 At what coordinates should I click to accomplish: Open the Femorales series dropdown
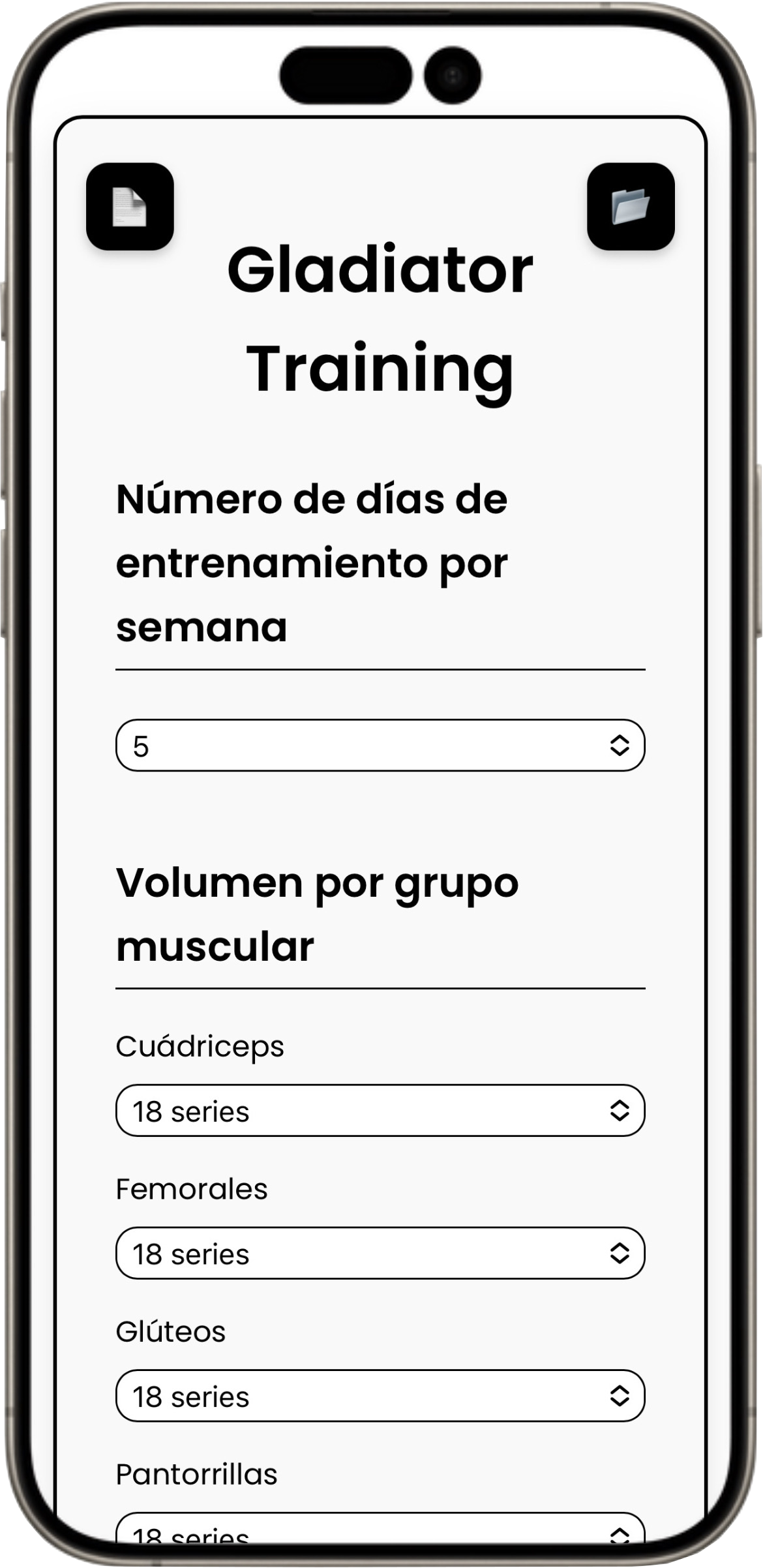(x=380, y=1254)
